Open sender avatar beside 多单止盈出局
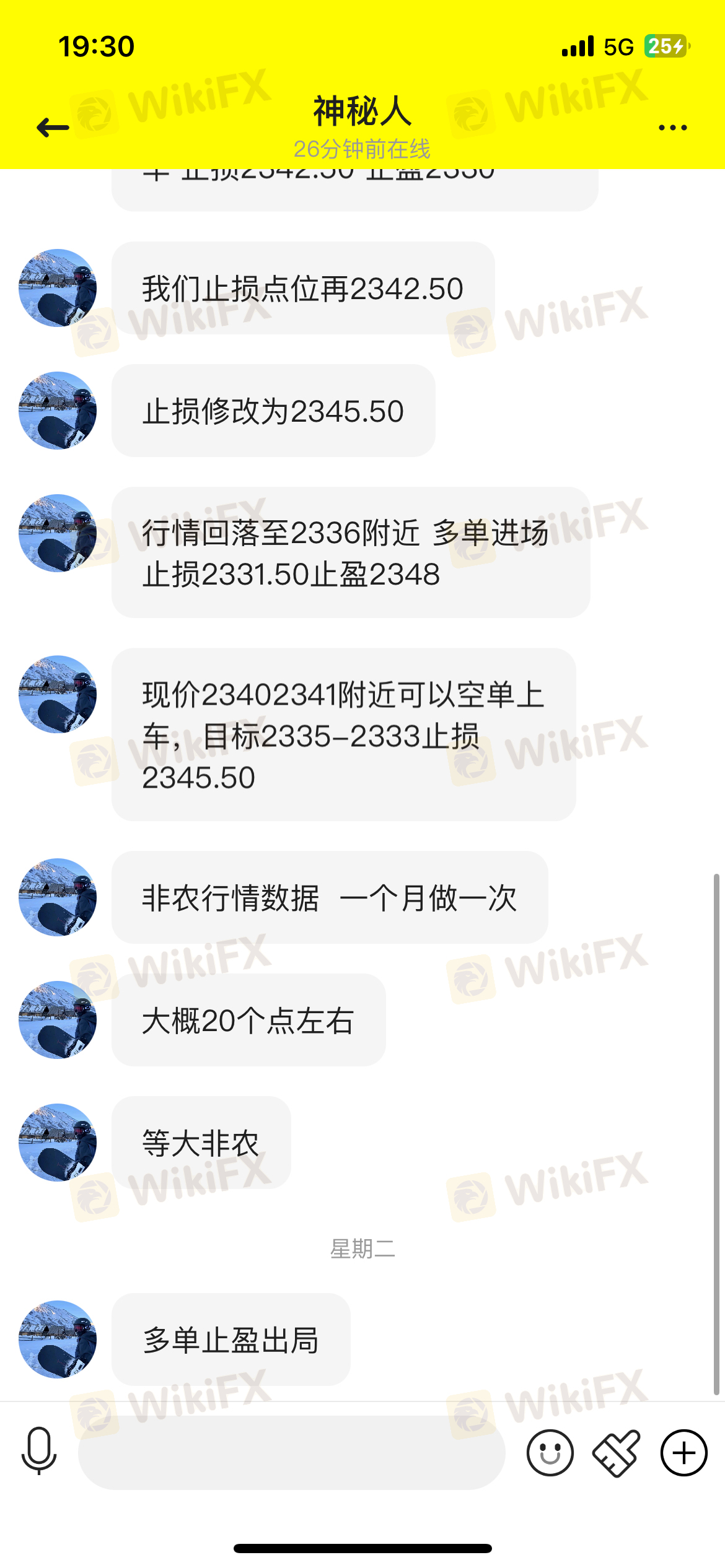The width and height of the screenshot is (725, 1568). (x=58, y=1339)
